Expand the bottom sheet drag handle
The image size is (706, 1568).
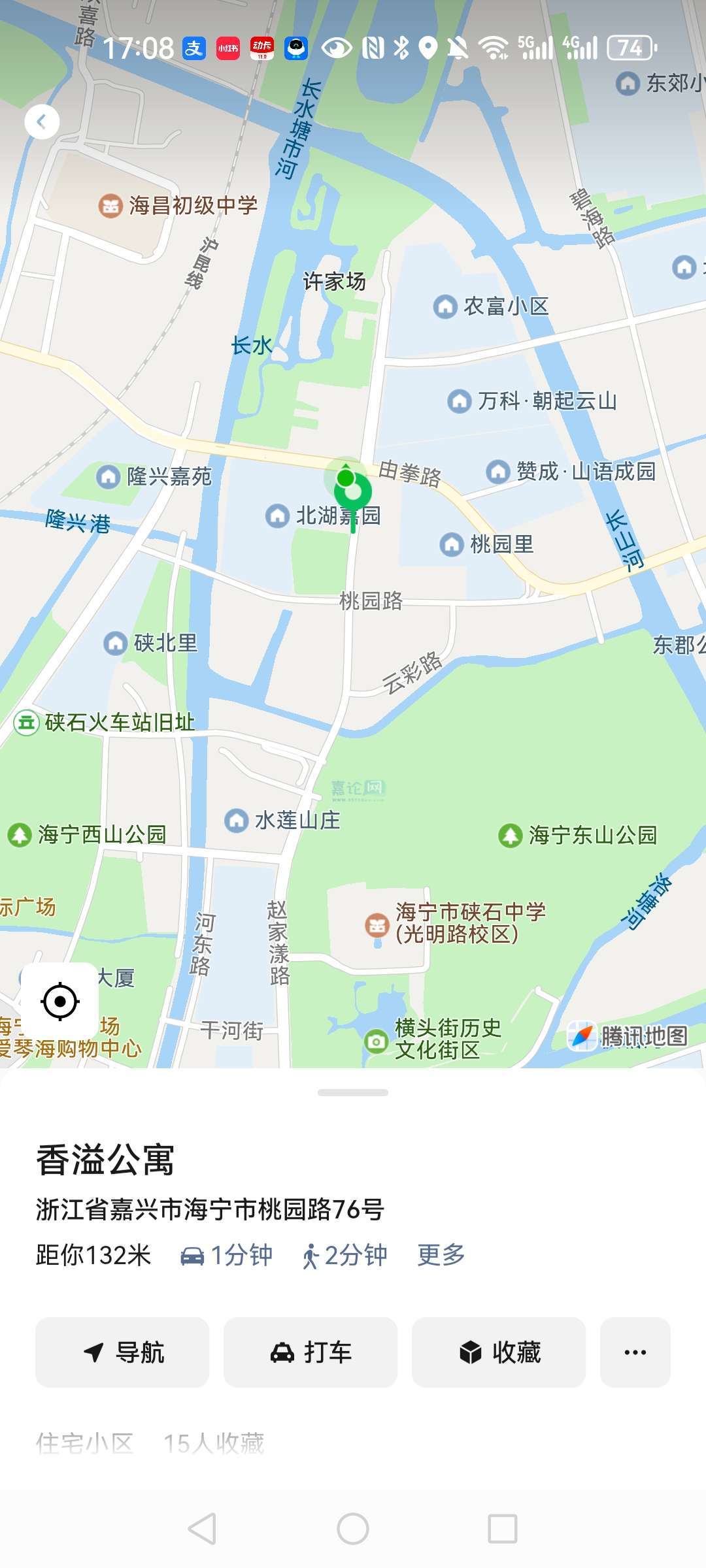click(353, 1092)
